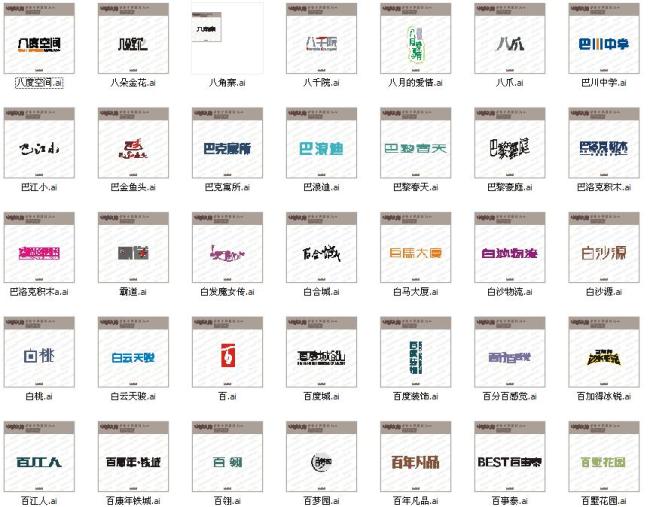Viewport: 650px width, 507px height.
Task: Select the 巴黎春天.ai file
Action: click(x=415, y=143)
